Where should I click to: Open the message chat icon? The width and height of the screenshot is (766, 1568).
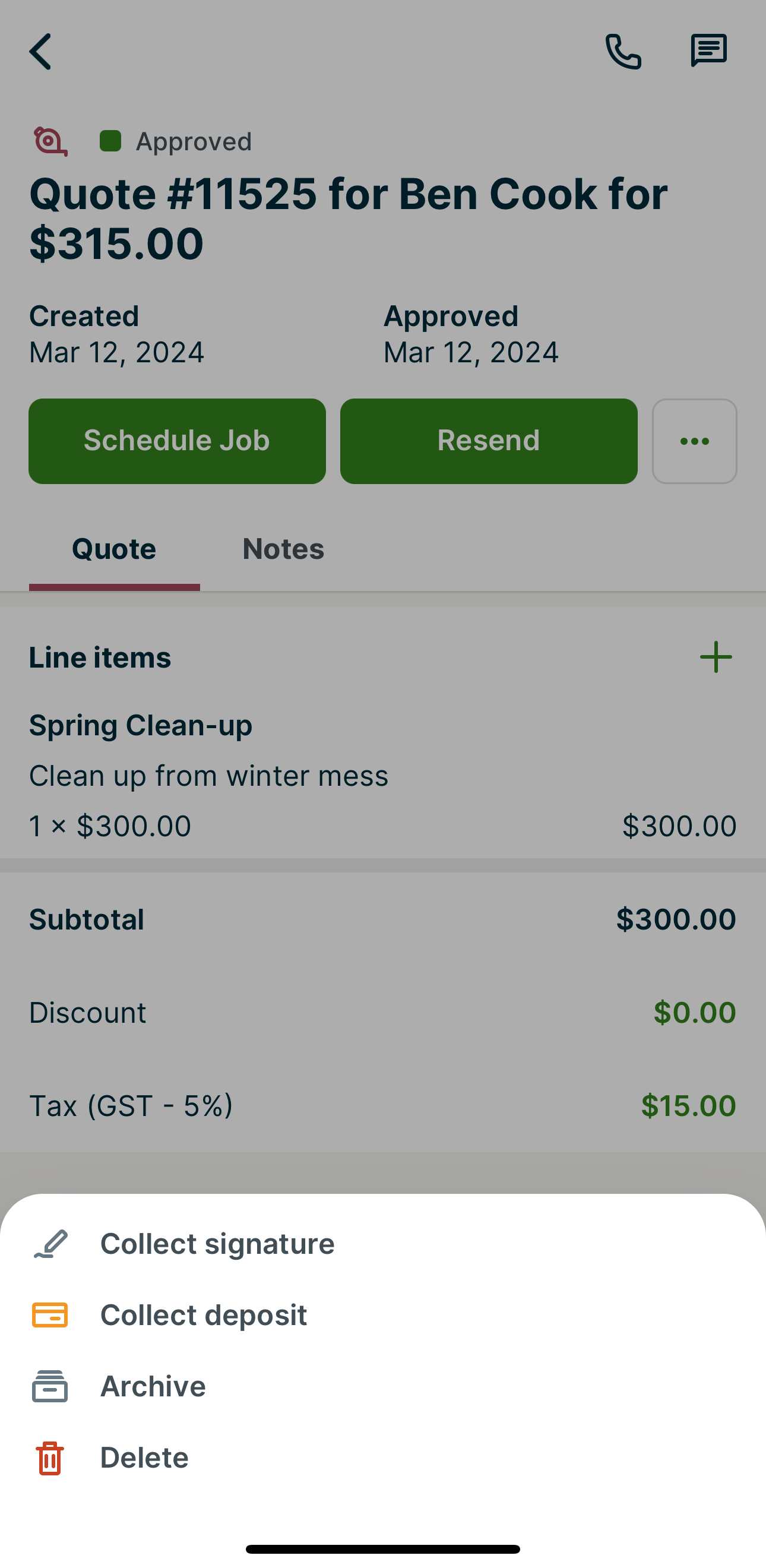[708, 50]
